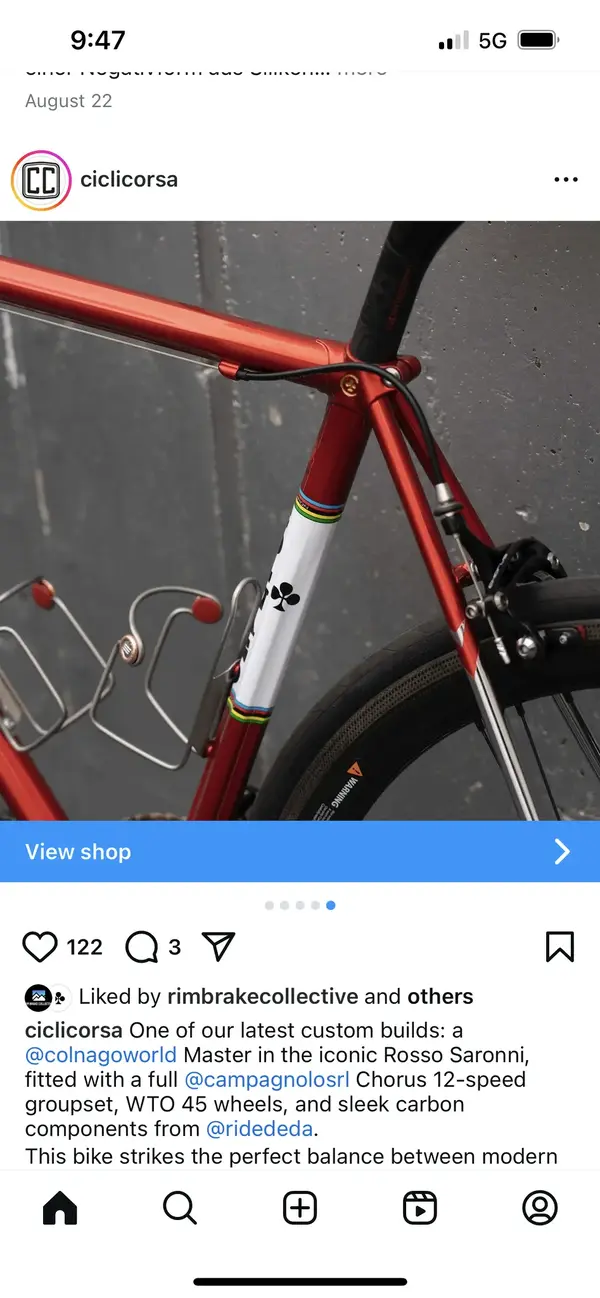The image size is (600, 1298).
Task: Tap the View shop banner
Action: (300, 852)
